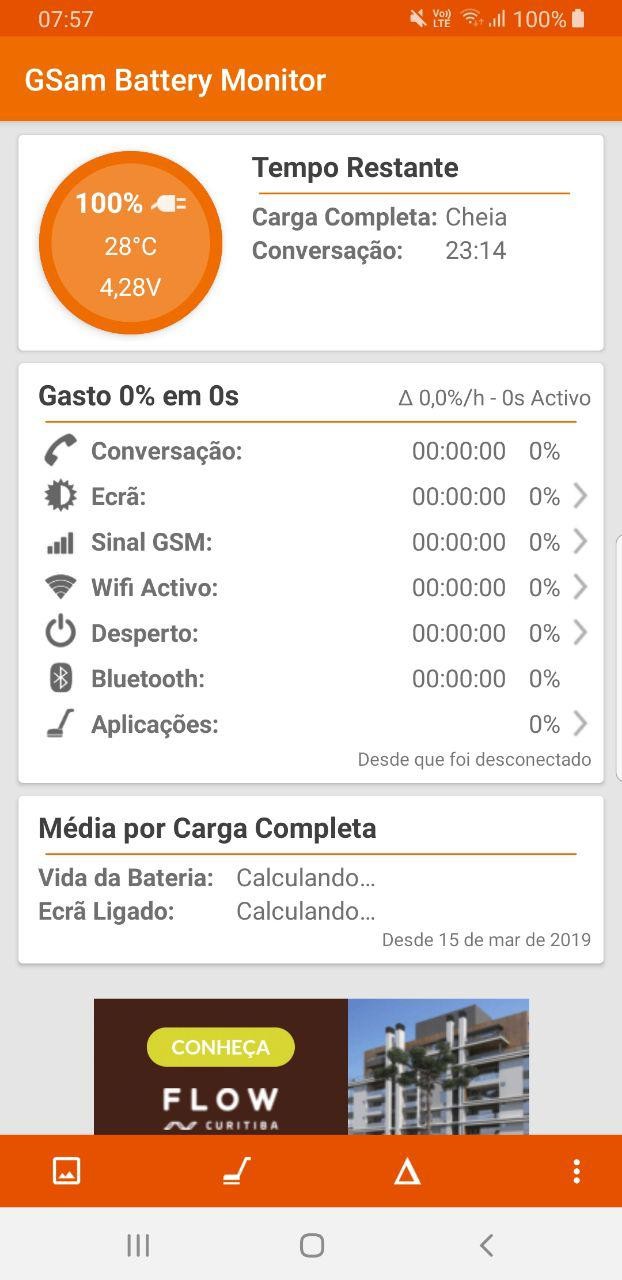The width and height of the screenshot is (622, 1280).
Task: Tap the delta triangle icon in bottom toolbar
Action: 407,1171
